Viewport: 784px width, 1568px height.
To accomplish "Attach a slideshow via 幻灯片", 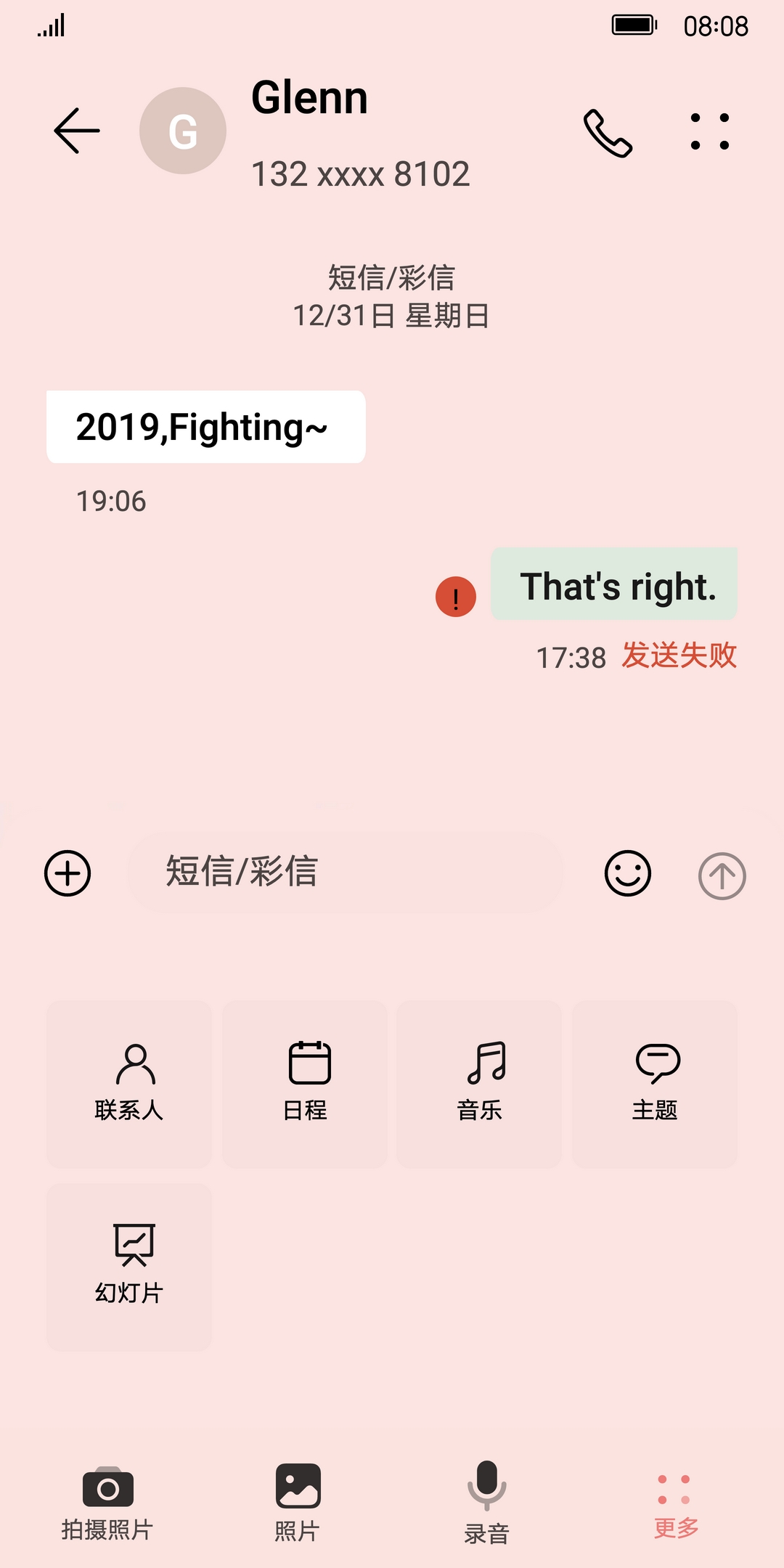I will pos(129,1267).
